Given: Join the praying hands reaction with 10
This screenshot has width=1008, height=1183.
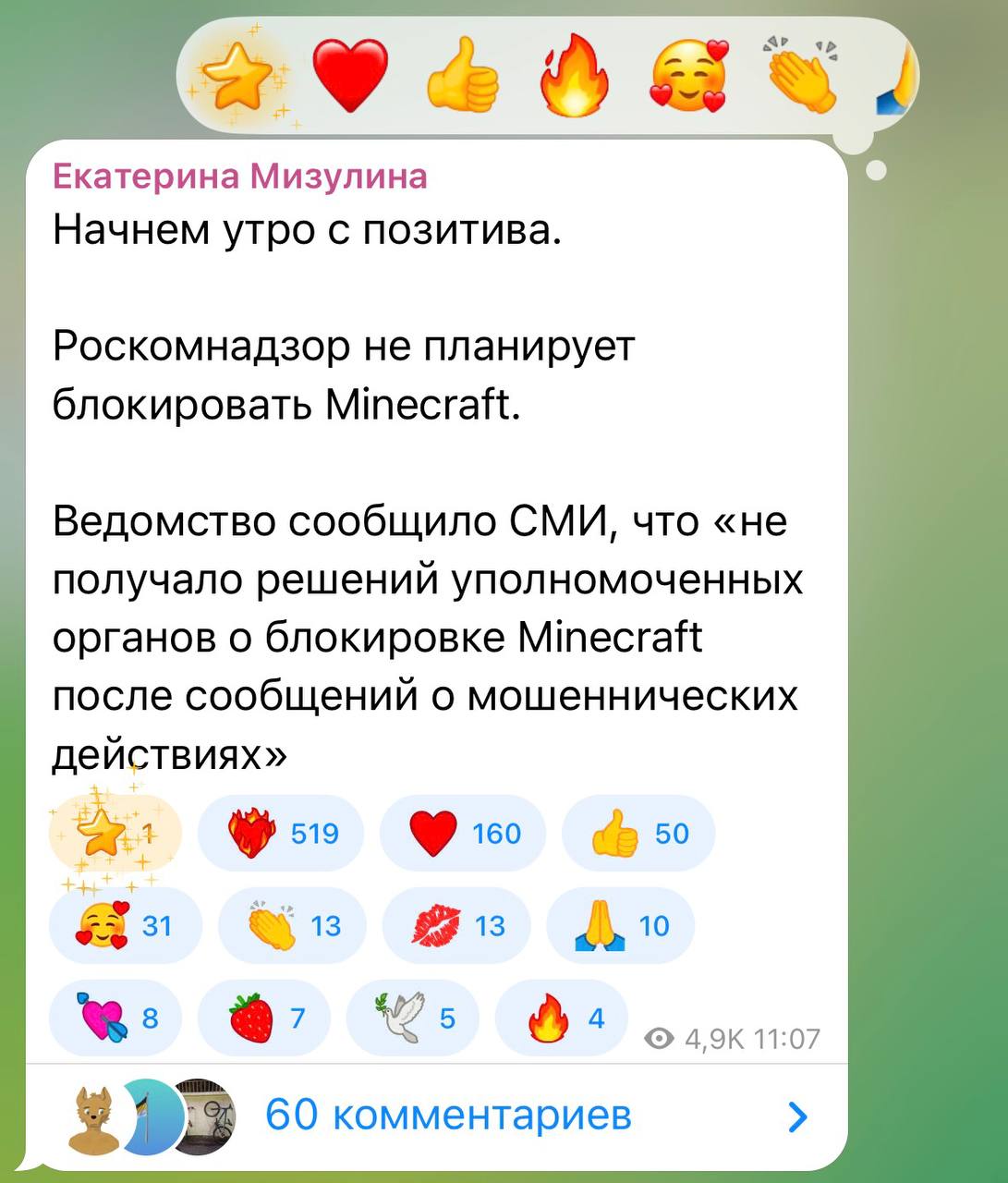Looking at the screenshot, I should tap(620, 926).
